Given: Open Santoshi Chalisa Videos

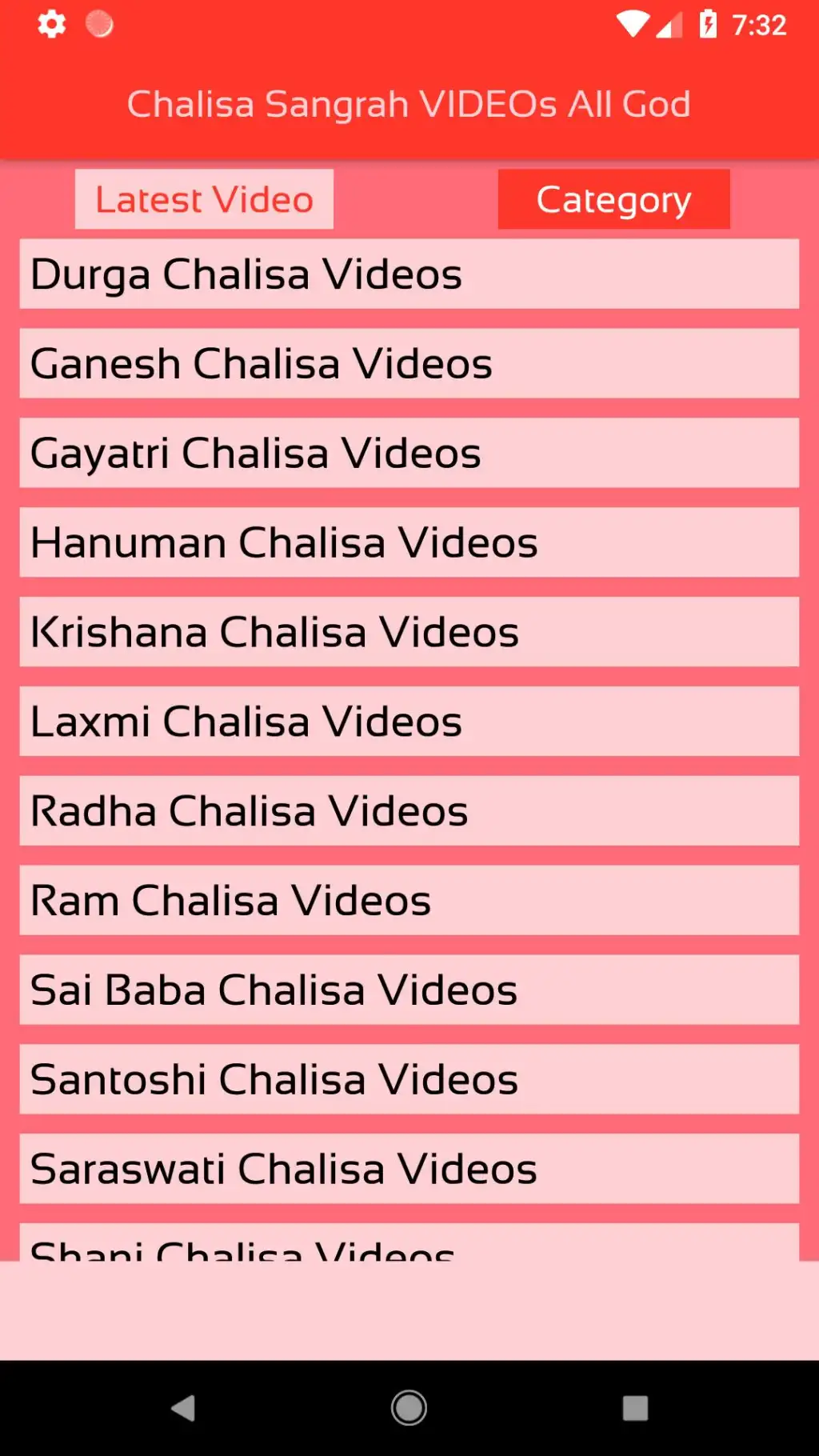Looking at the screenshot, I should coord(409,1079).
